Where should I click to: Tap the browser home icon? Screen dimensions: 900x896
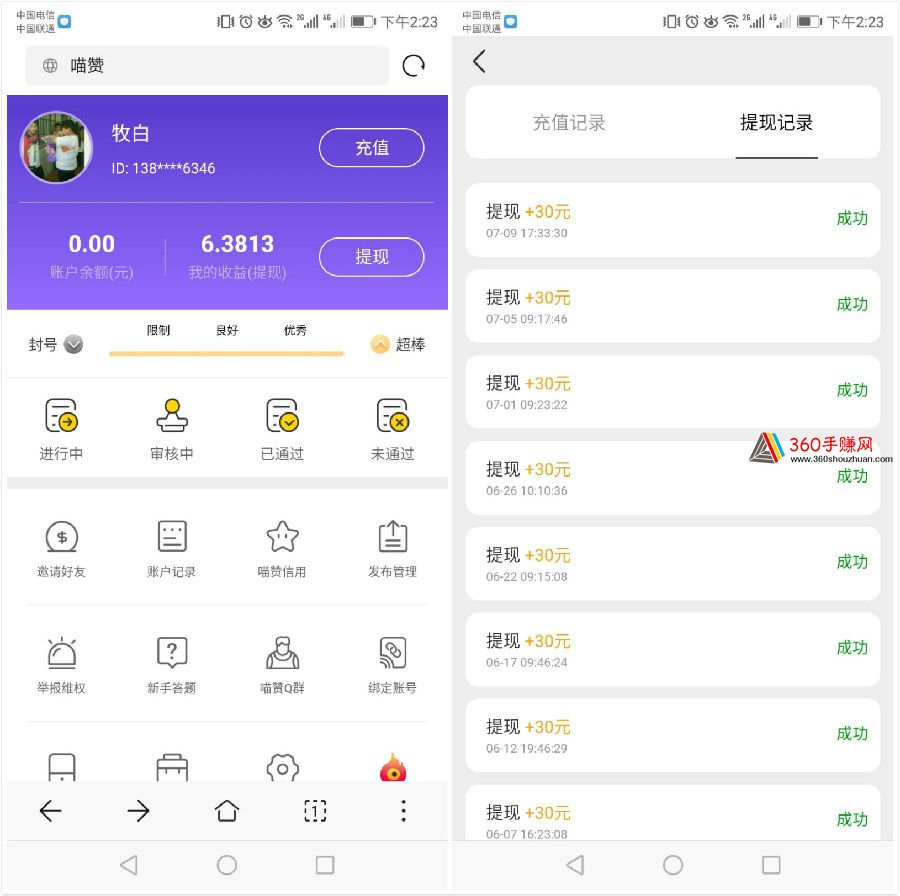click(227, 811)
